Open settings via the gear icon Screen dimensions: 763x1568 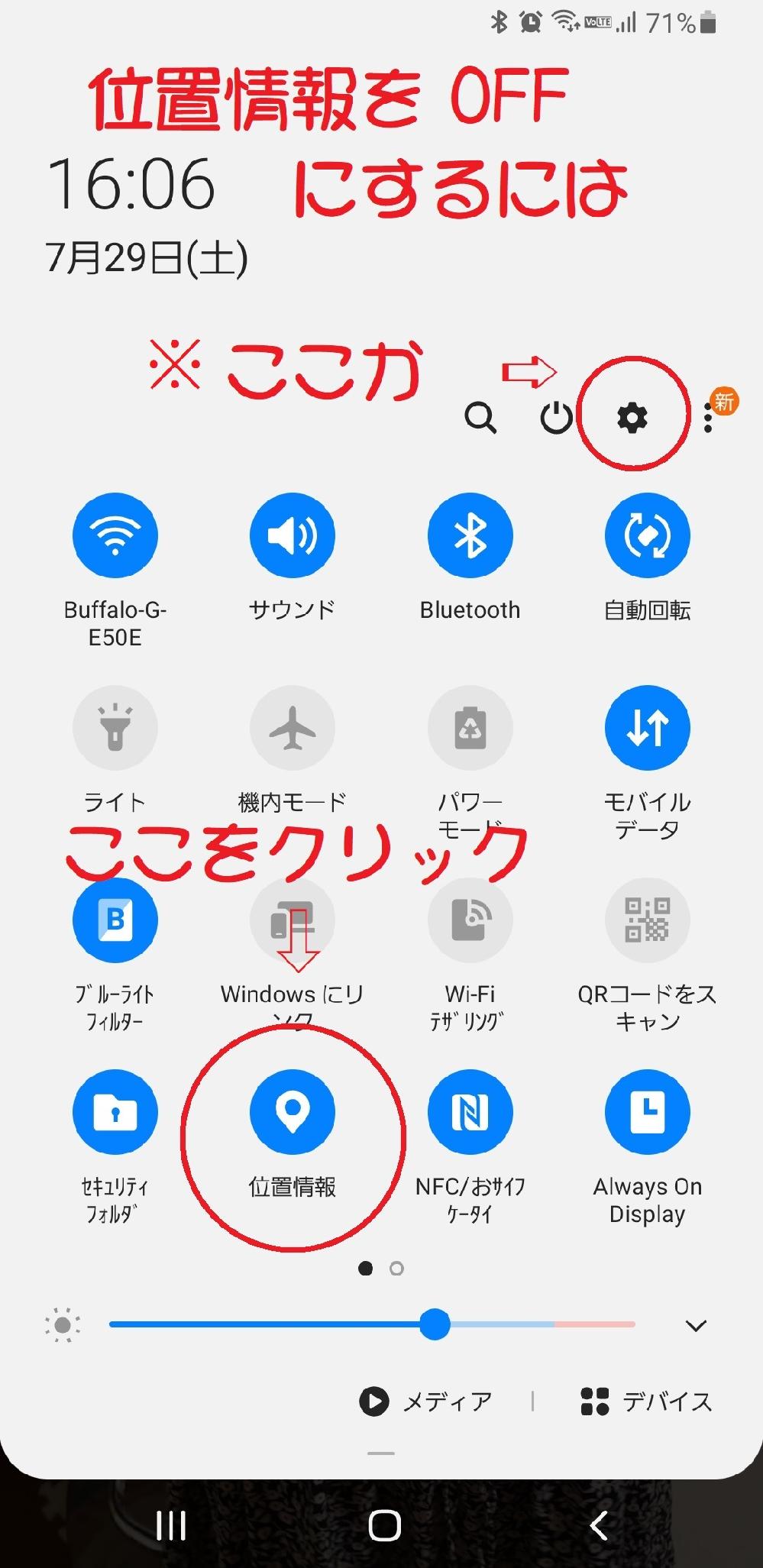point(632,418)
